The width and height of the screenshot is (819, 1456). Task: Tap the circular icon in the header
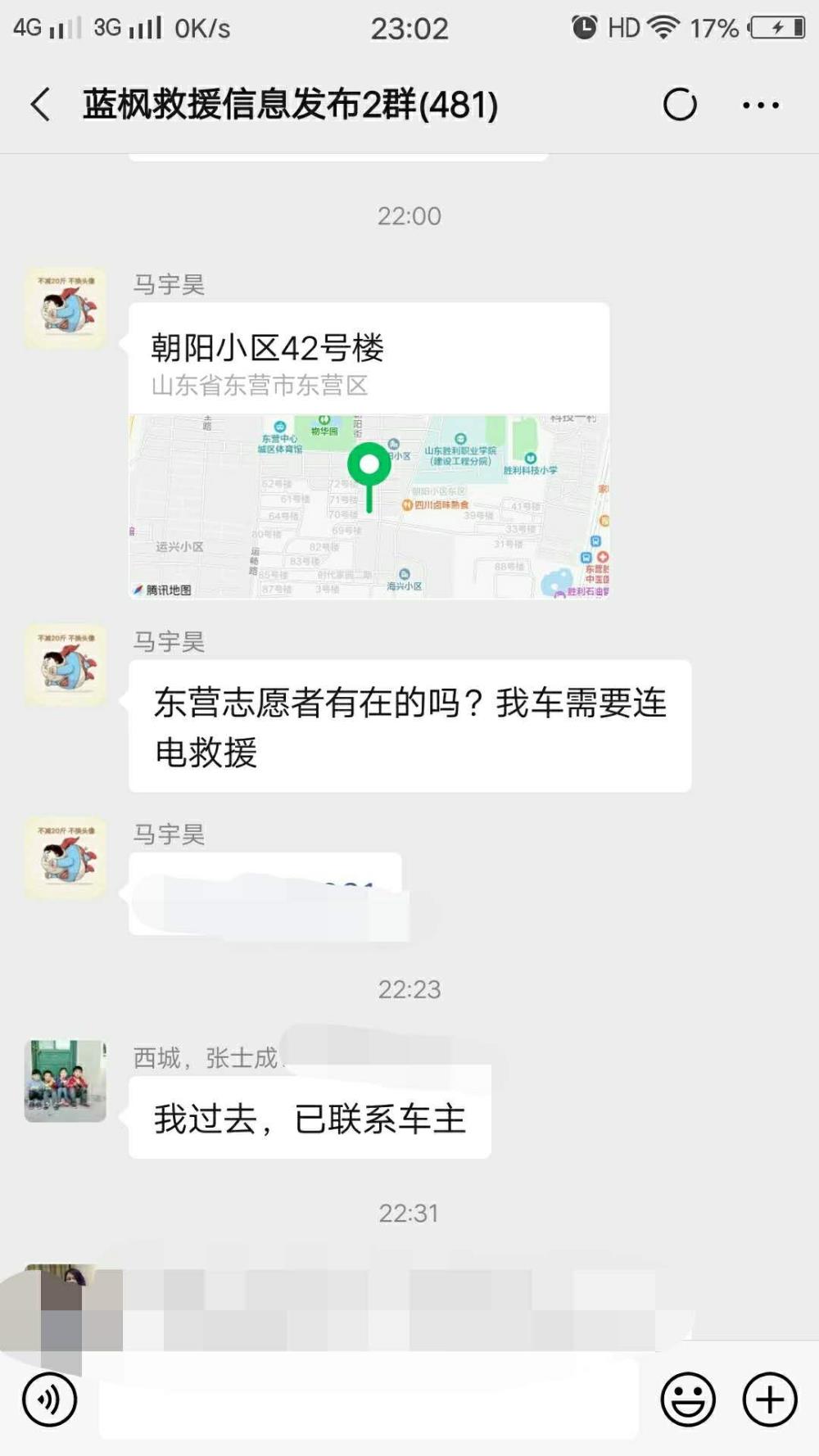click(680, 105)
